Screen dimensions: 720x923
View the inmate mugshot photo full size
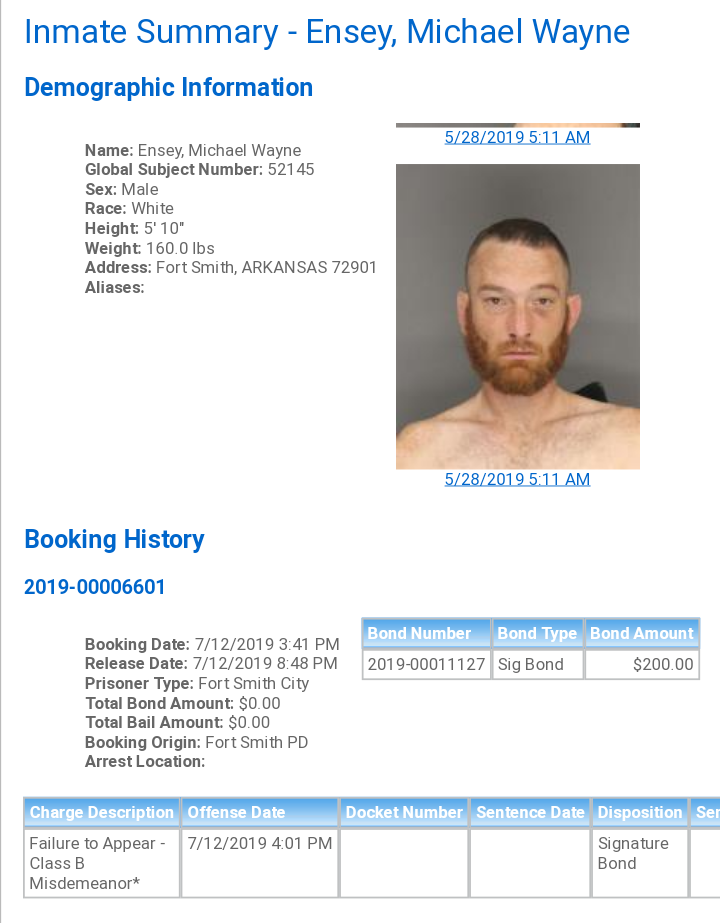[x=517, y=316]
